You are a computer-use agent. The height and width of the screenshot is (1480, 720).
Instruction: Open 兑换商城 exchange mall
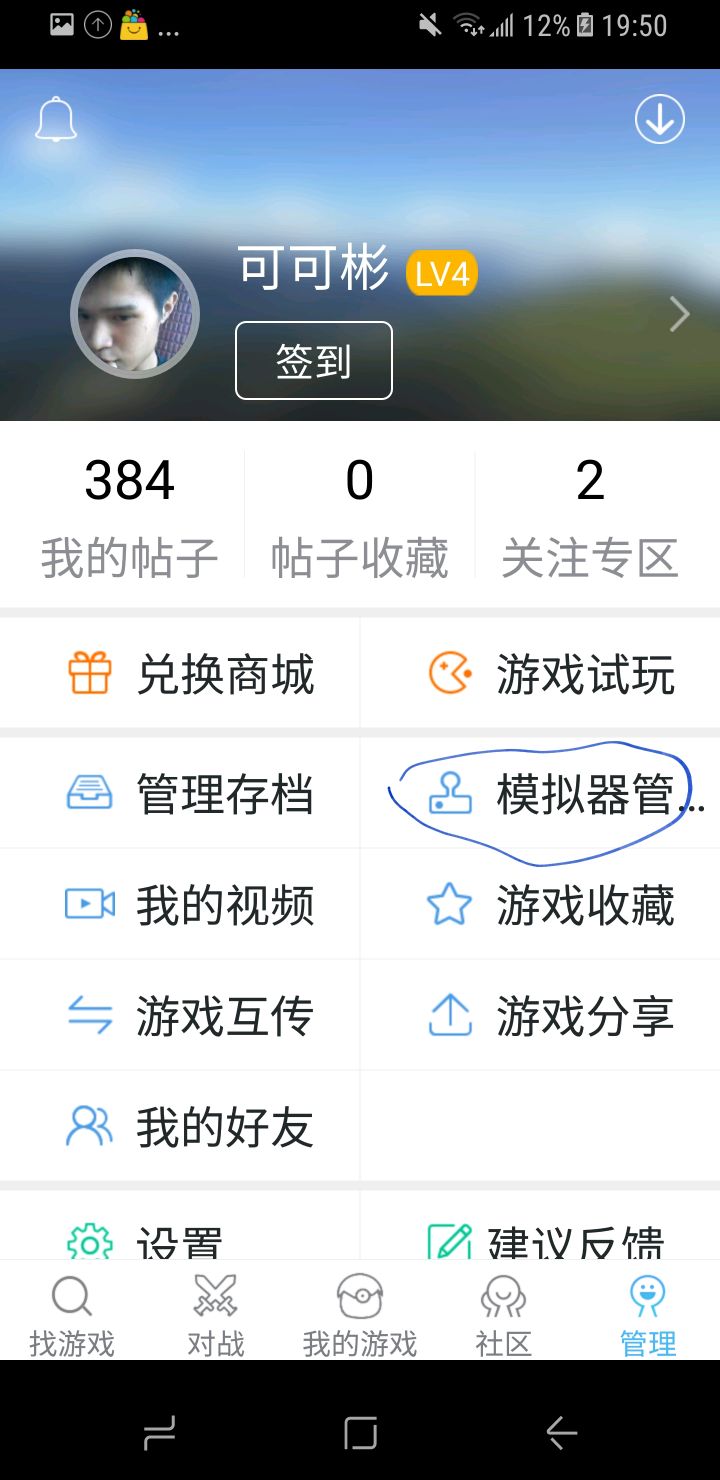click(x=190, y=674)
